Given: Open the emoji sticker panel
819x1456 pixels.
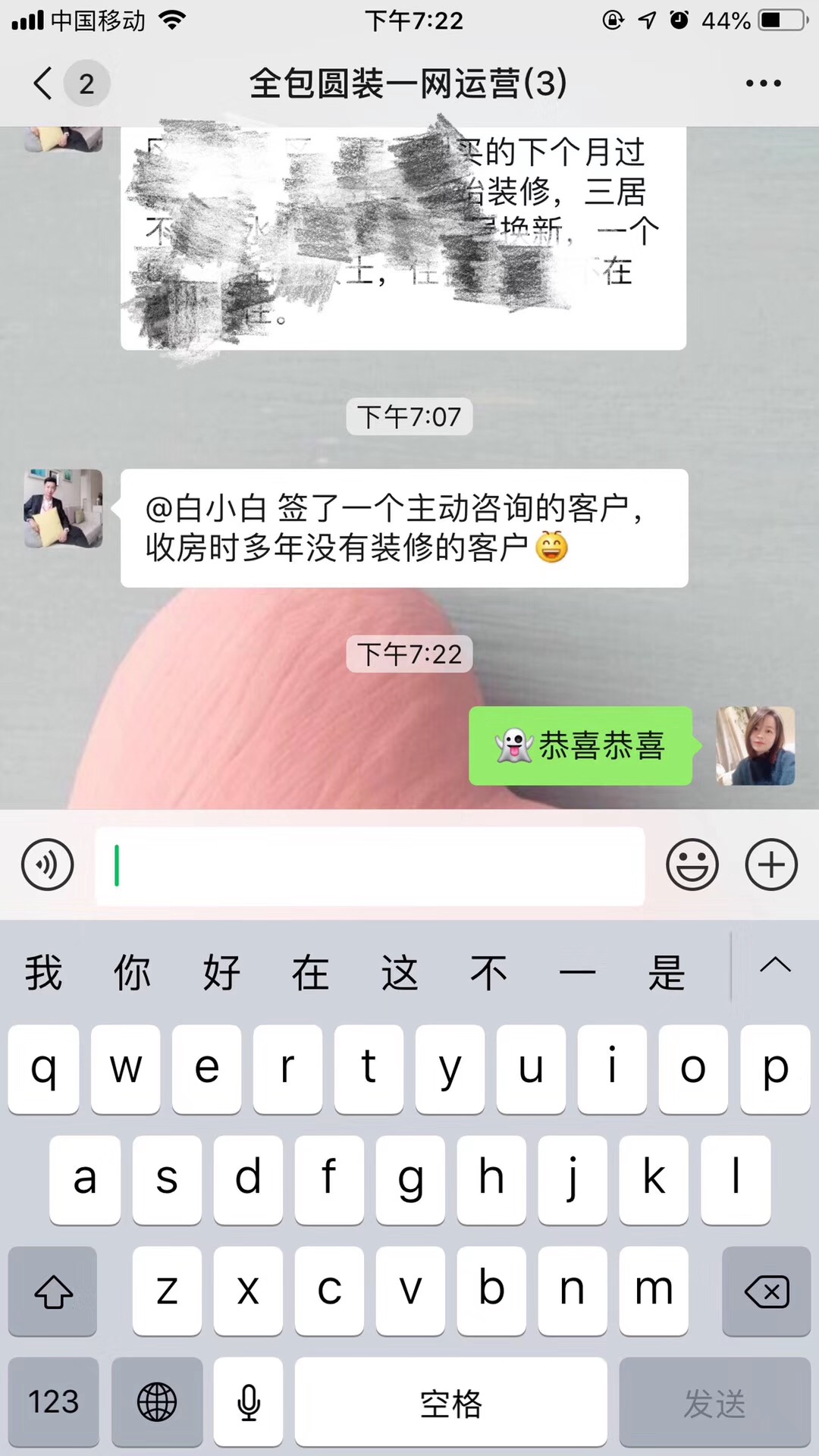Looking at the screenshot, I should (692, 864).
